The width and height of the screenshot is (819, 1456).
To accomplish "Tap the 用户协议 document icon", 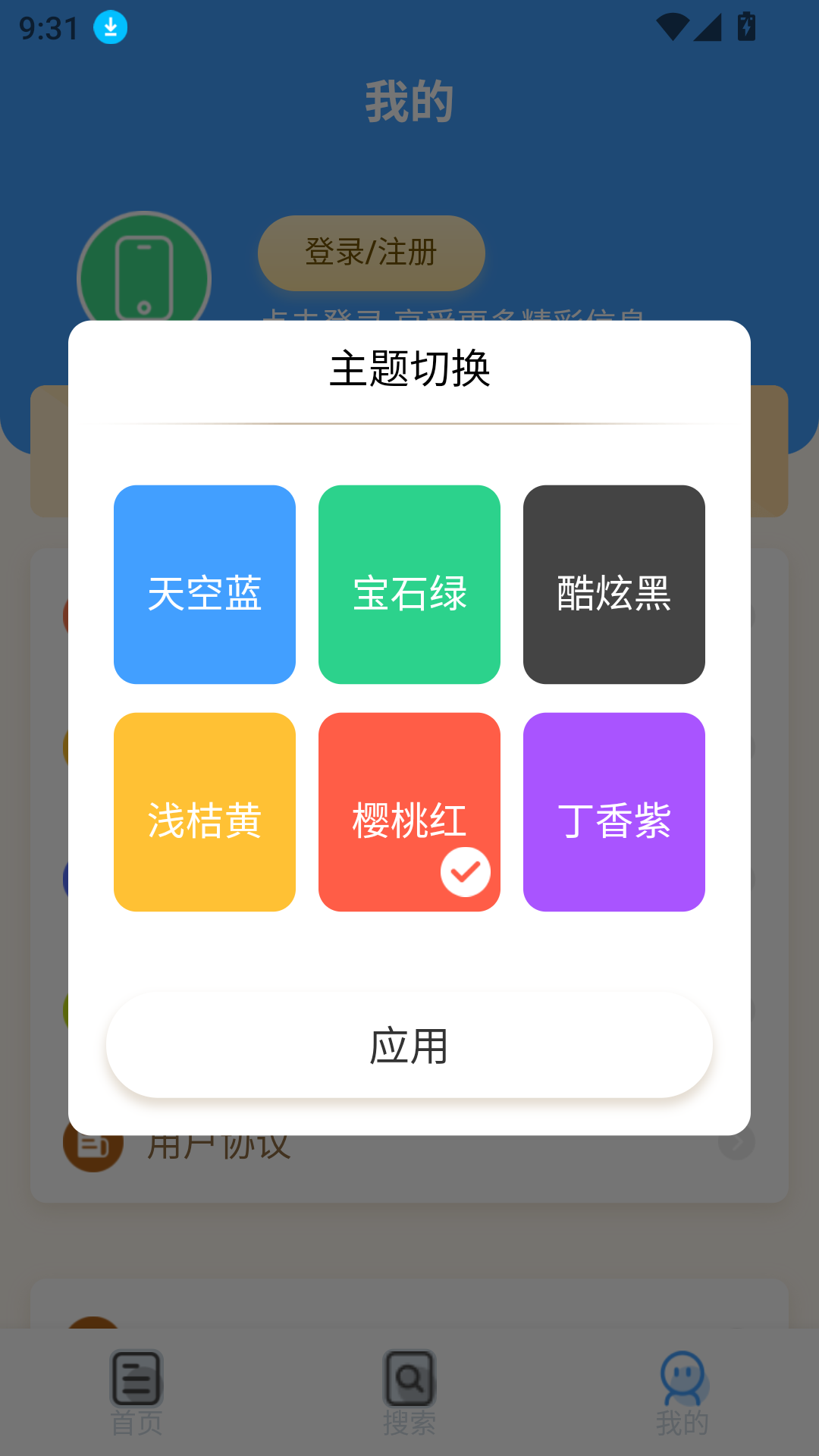I will (93, 1145).
